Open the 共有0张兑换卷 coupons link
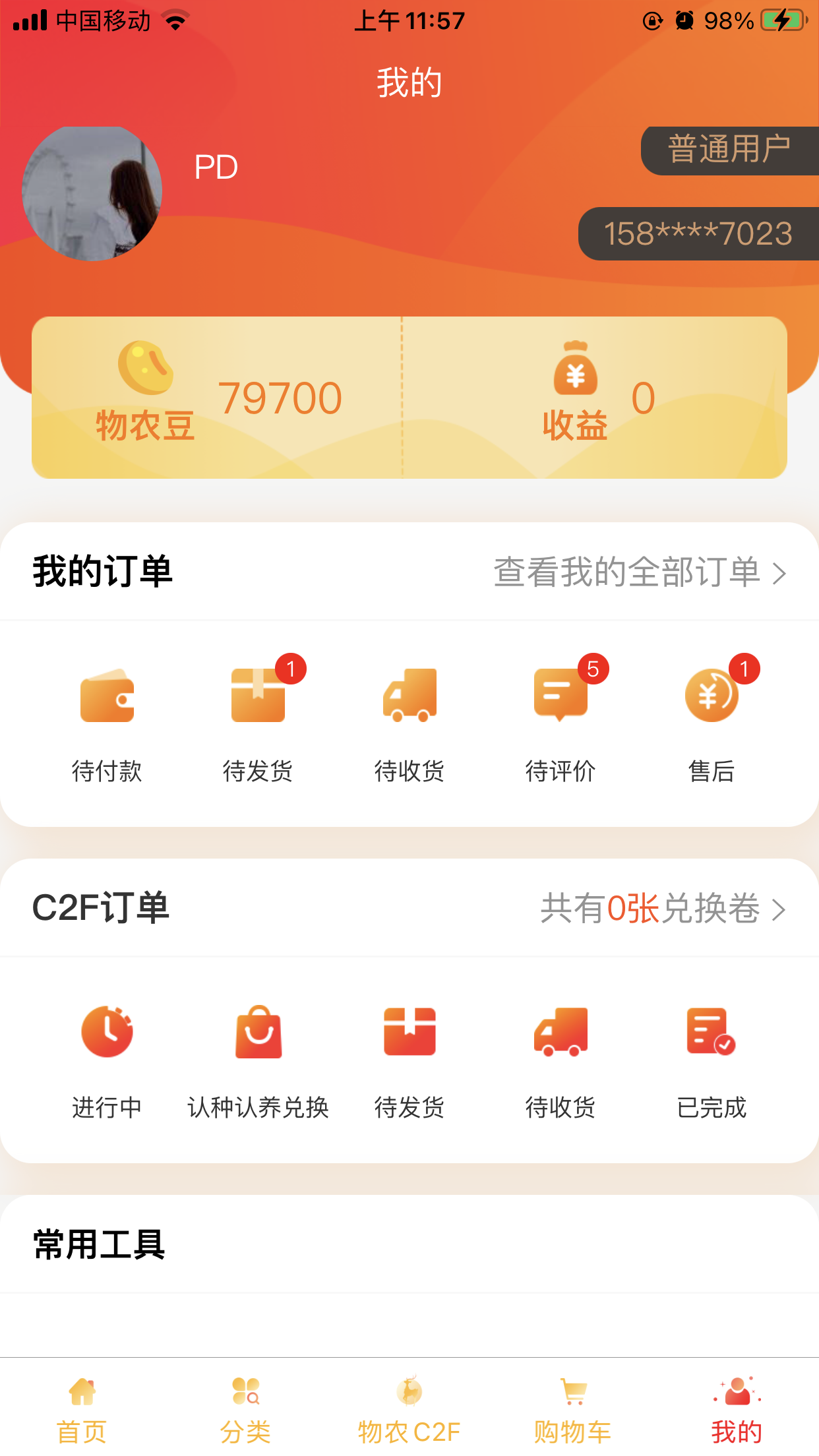This screenshot has height=1456, width=819. coord(663,908)
